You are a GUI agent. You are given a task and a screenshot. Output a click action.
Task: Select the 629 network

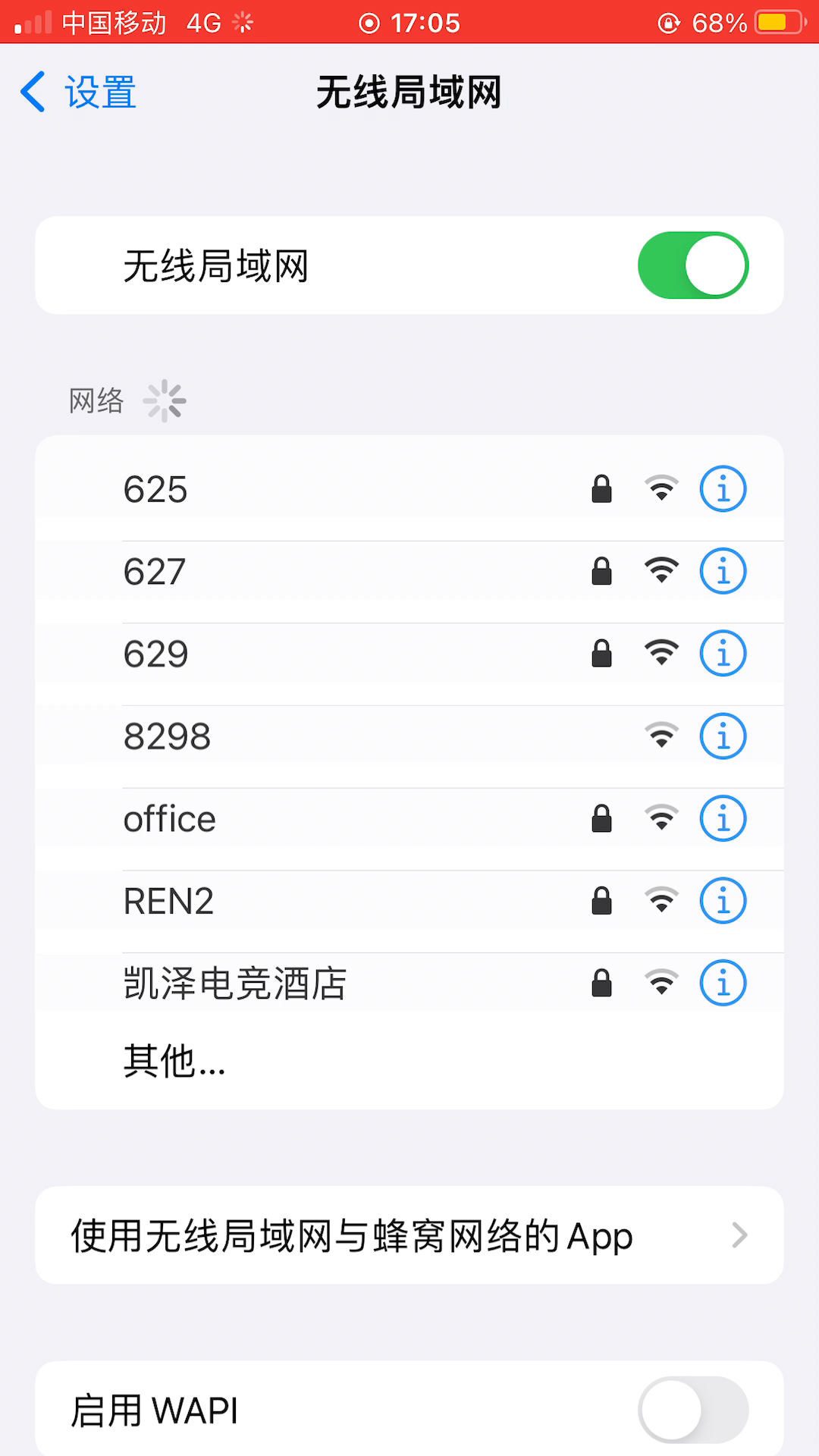409,654
